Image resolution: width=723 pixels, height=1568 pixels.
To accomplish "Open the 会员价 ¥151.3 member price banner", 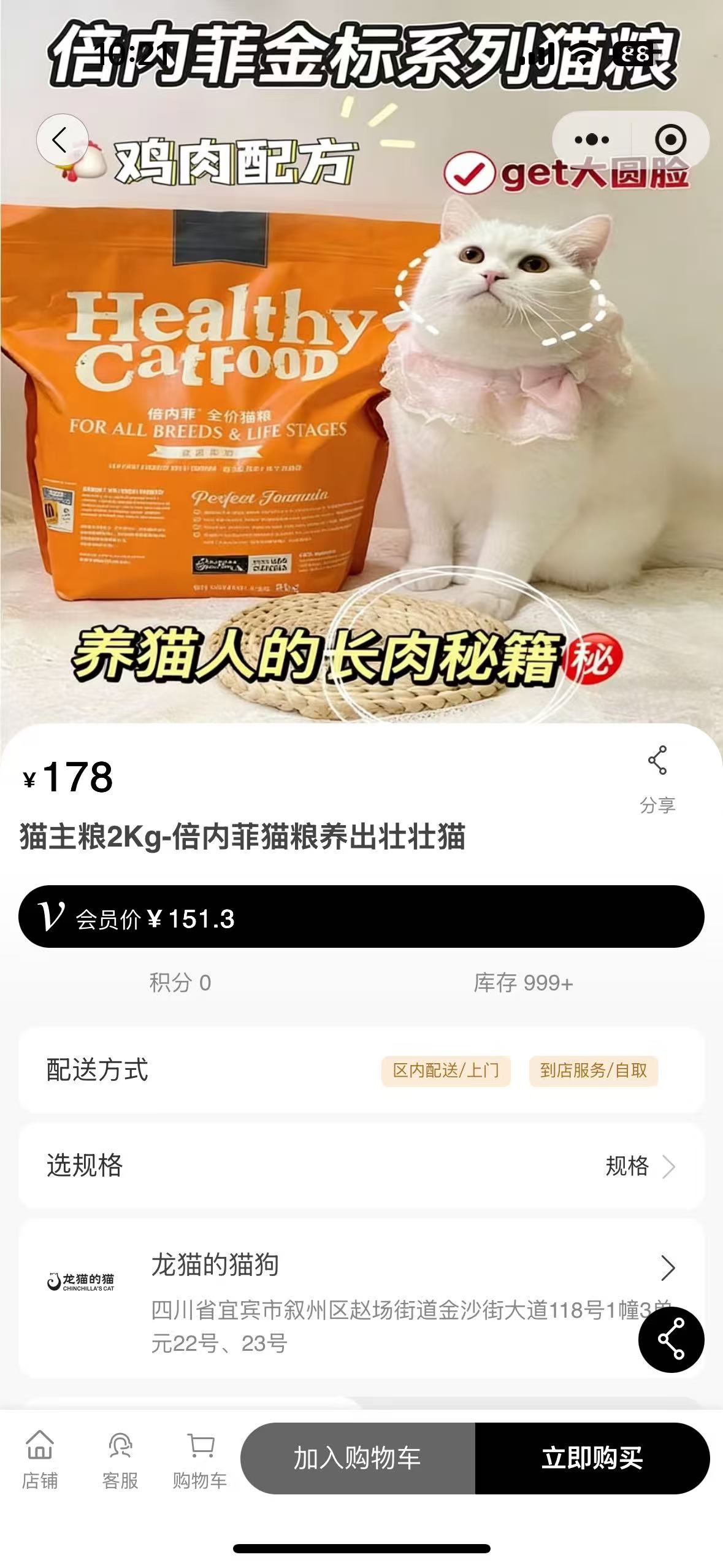I will 361,917.
